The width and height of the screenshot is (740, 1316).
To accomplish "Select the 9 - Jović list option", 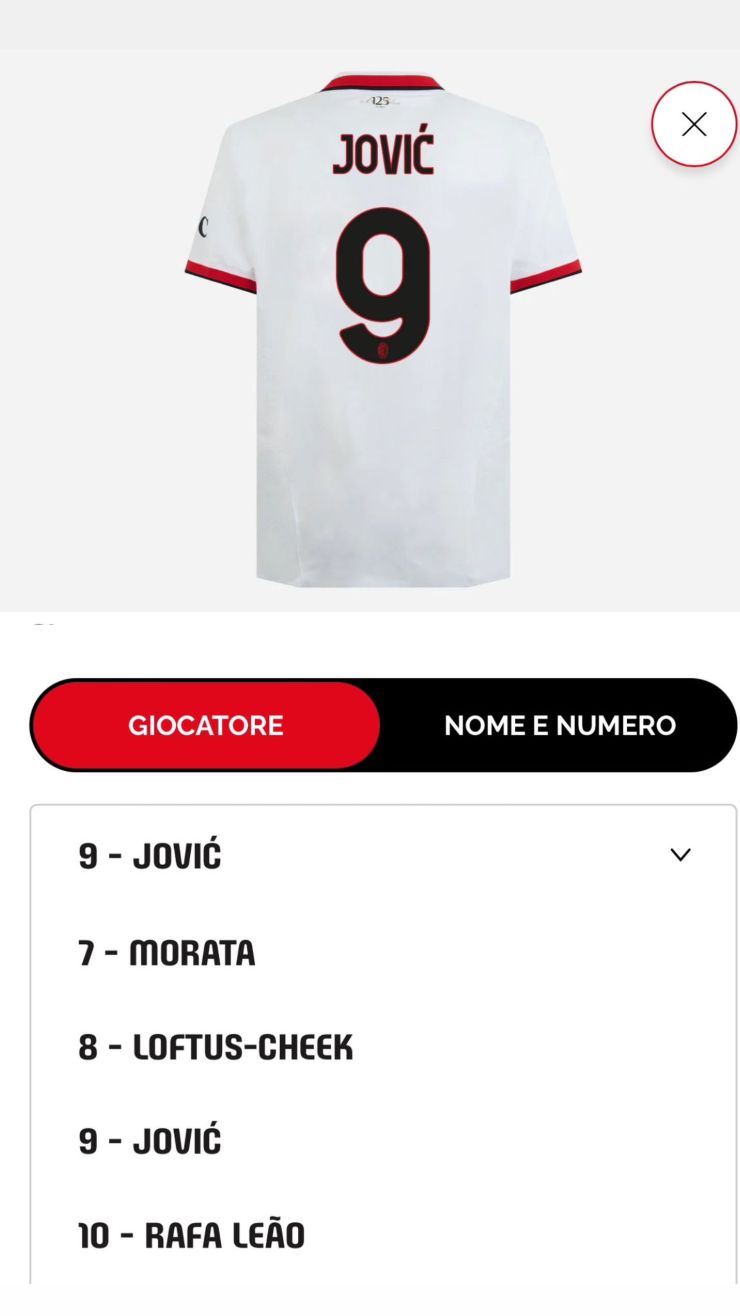I will tap(150, 1141).
